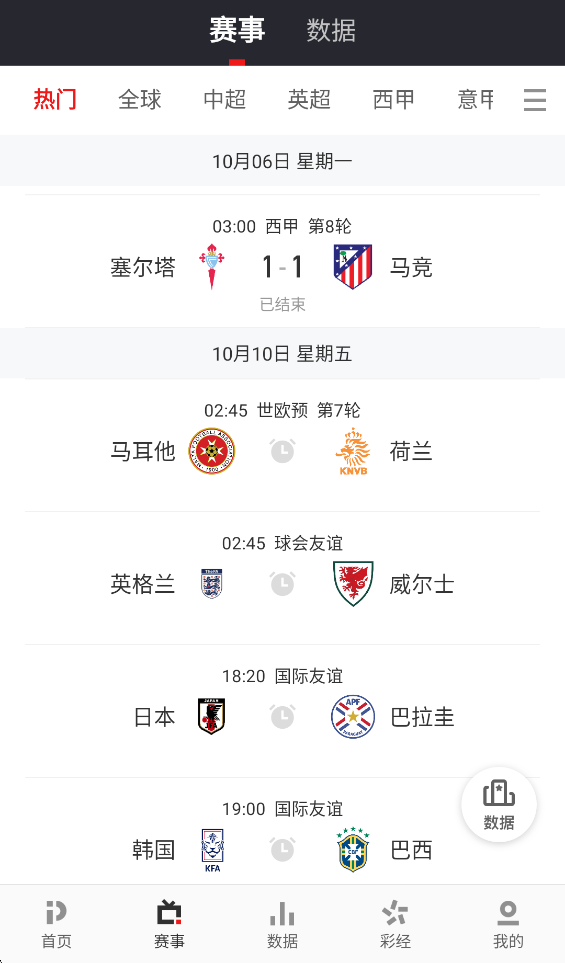565x963 pixels.
Task: Open the 日本 vs 巴拉圭 match
Action: point(282,711)
